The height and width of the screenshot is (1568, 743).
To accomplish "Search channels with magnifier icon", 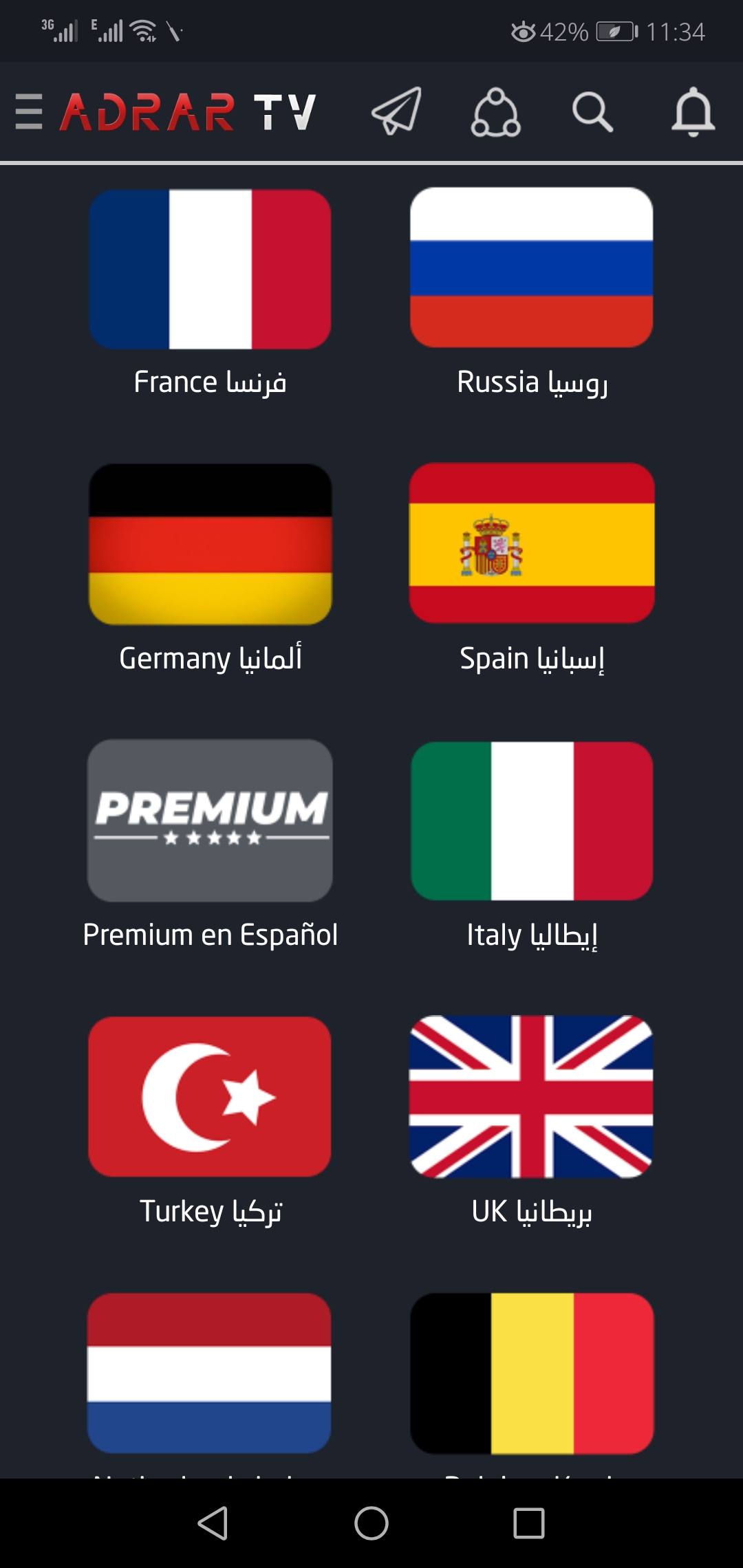I will pos(592,111).
